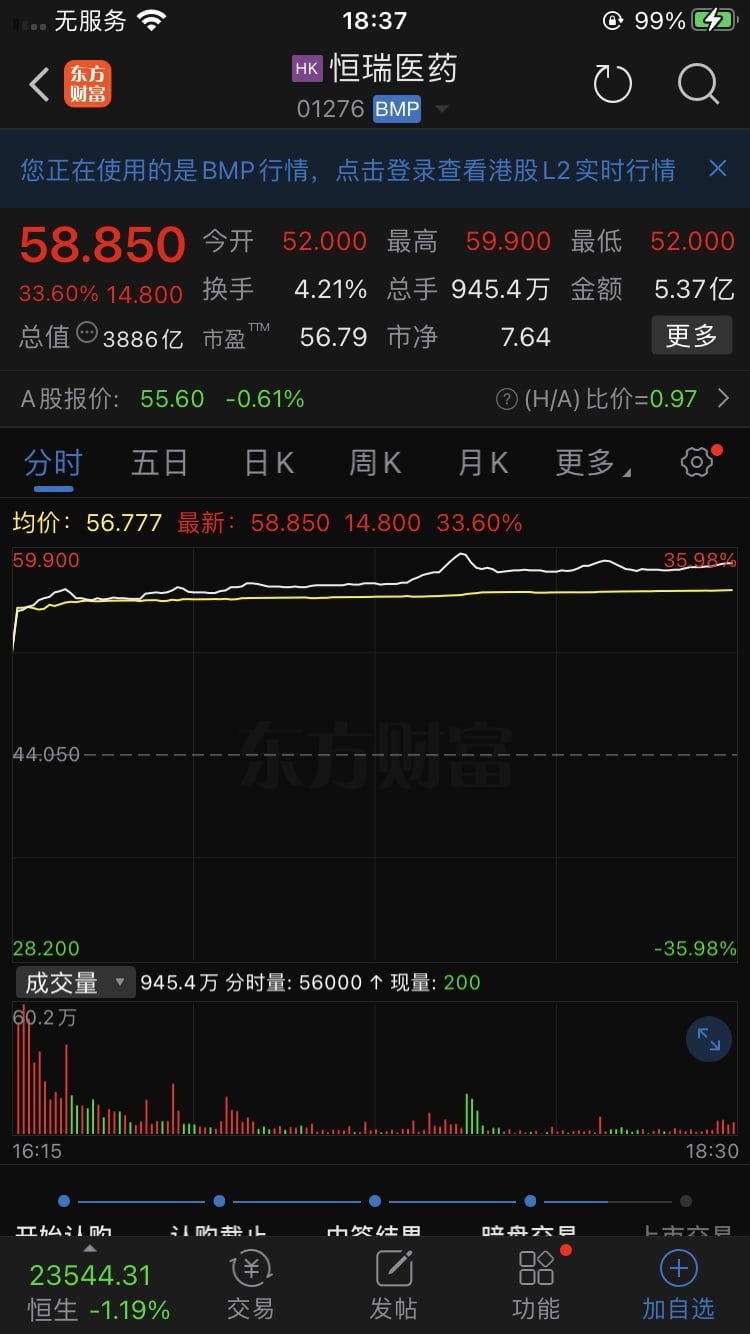
Task: Go back using the left arrow
Action: pyautogui.click(x=38, y=84)
